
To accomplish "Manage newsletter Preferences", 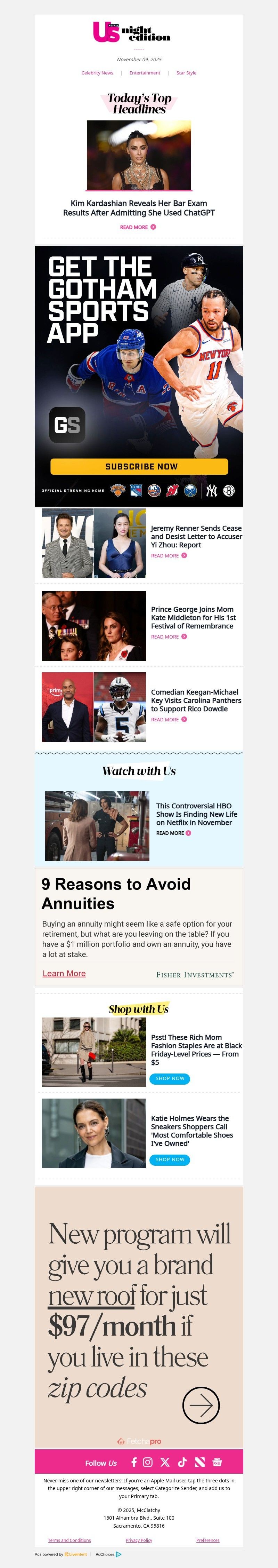I will 207,1541.
